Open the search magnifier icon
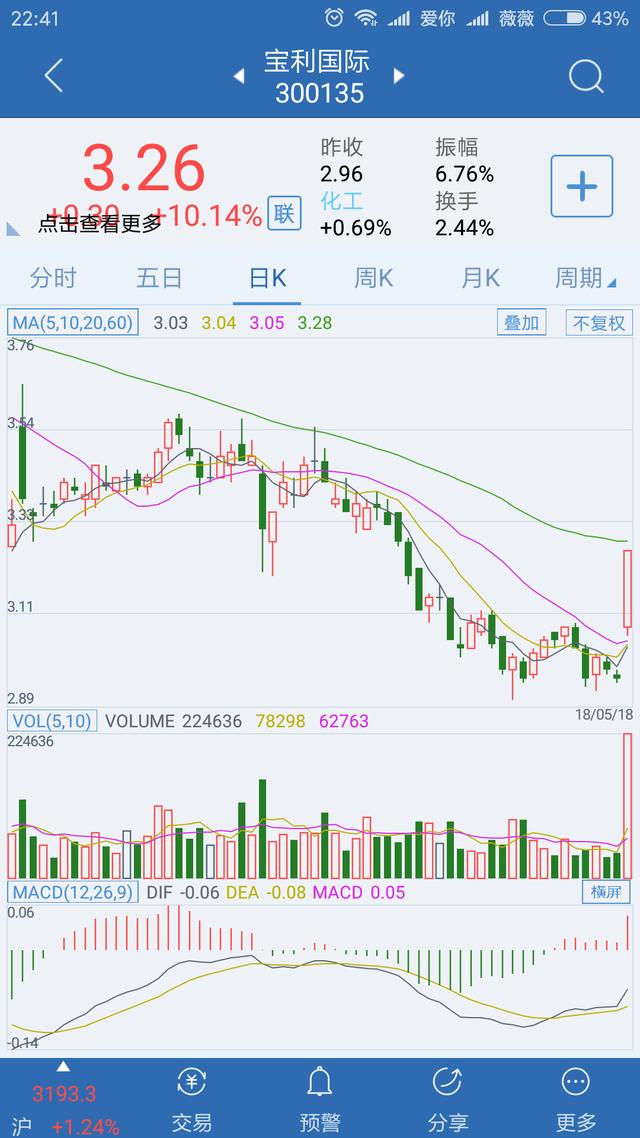This screenshot has height=1138, width=640. 585,76
